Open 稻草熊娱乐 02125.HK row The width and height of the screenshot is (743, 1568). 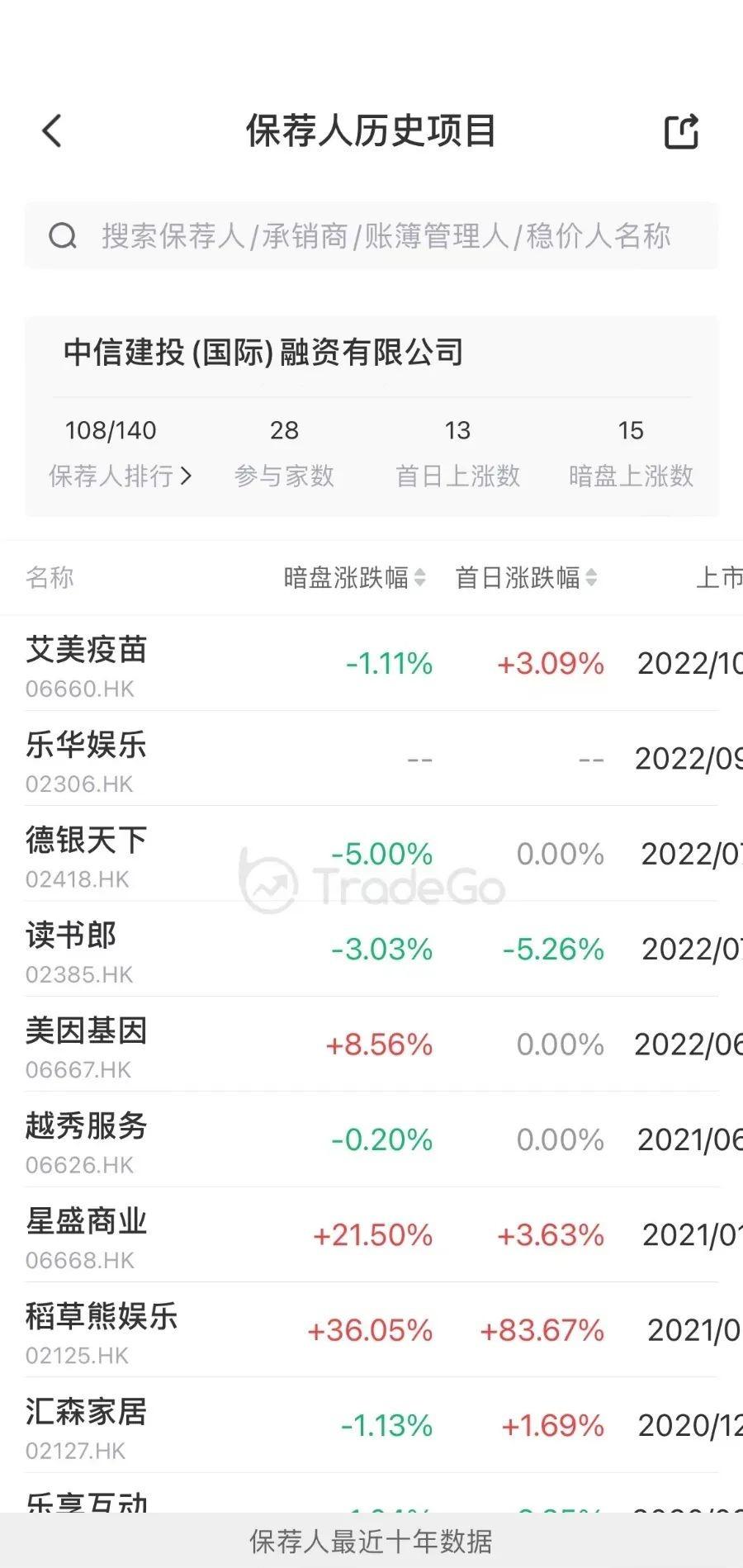click(x=101, y=1330)
